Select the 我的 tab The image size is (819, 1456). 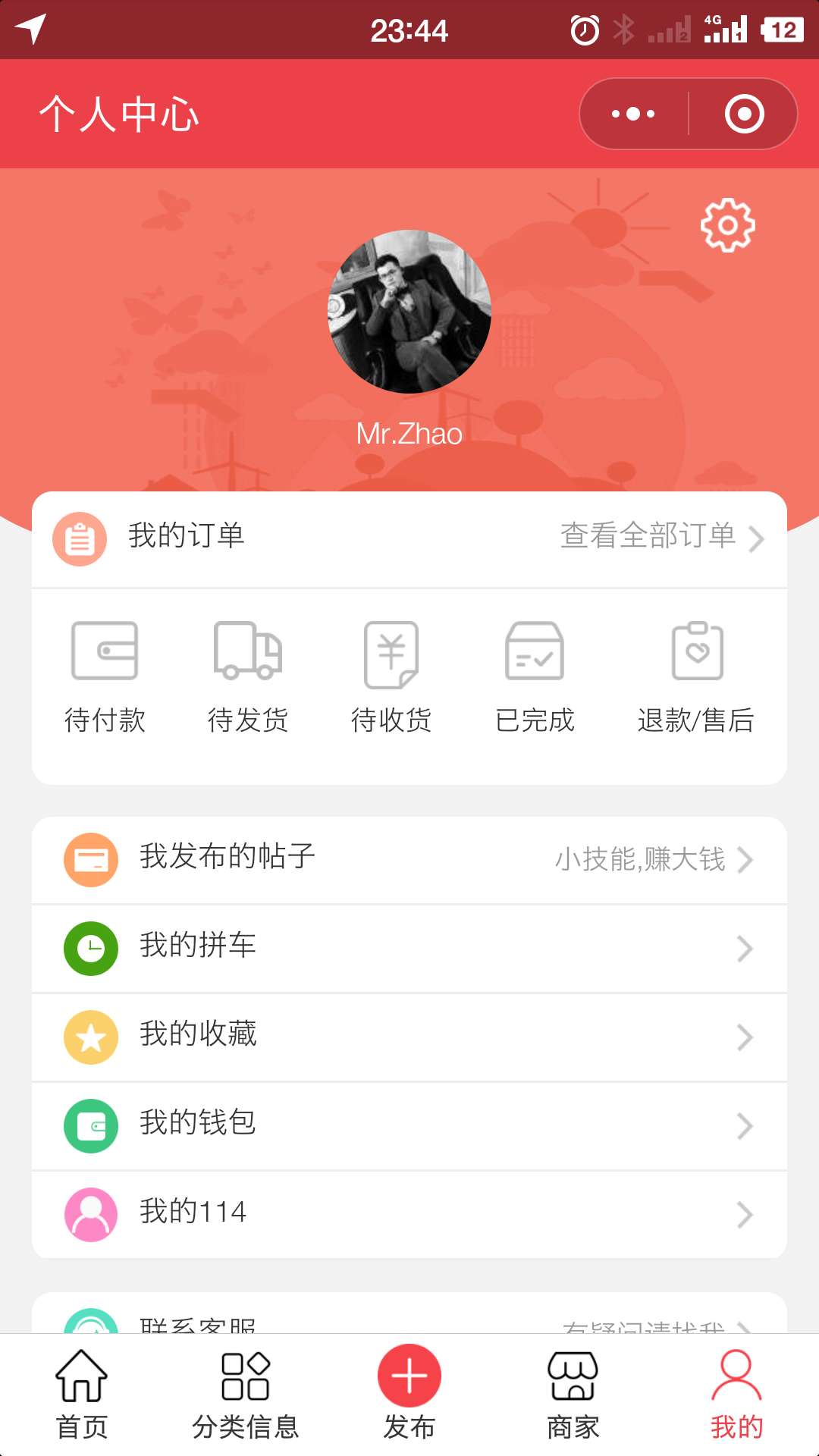736,1395
